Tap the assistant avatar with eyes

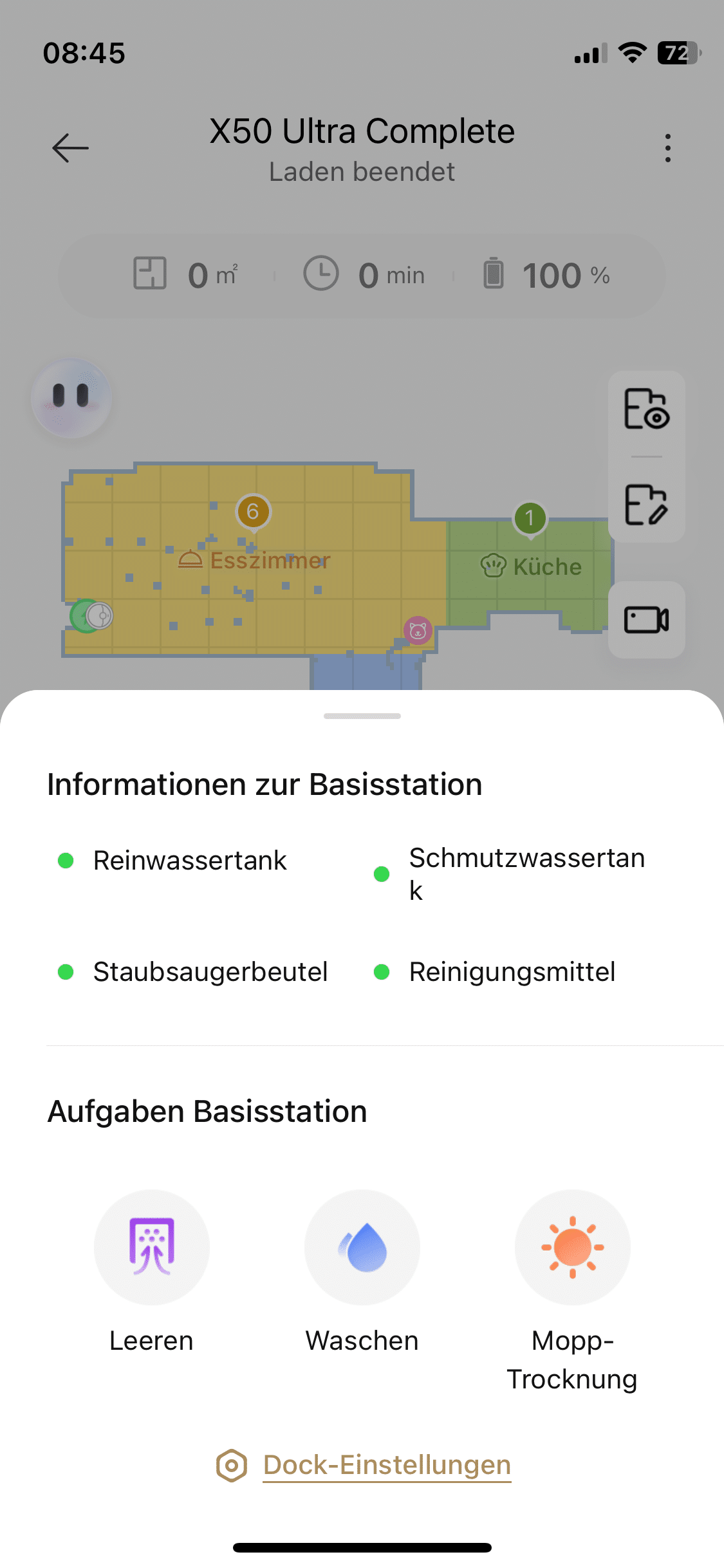pos(71,398)
